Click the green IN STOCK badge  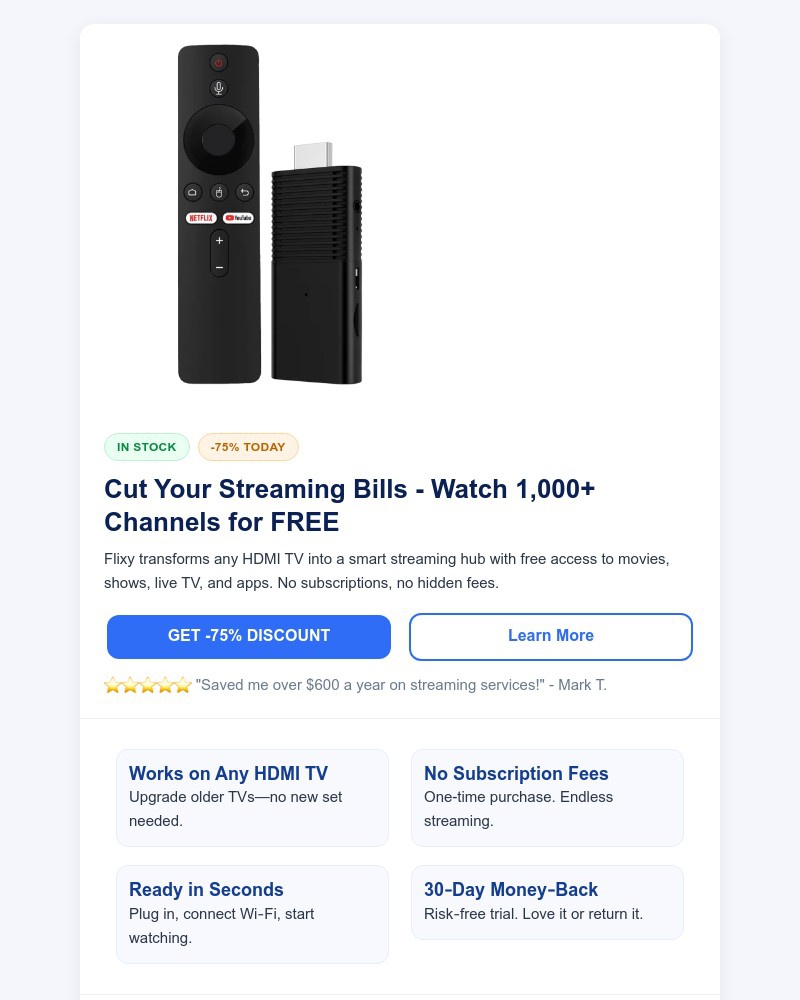click(x=147, y=447)
